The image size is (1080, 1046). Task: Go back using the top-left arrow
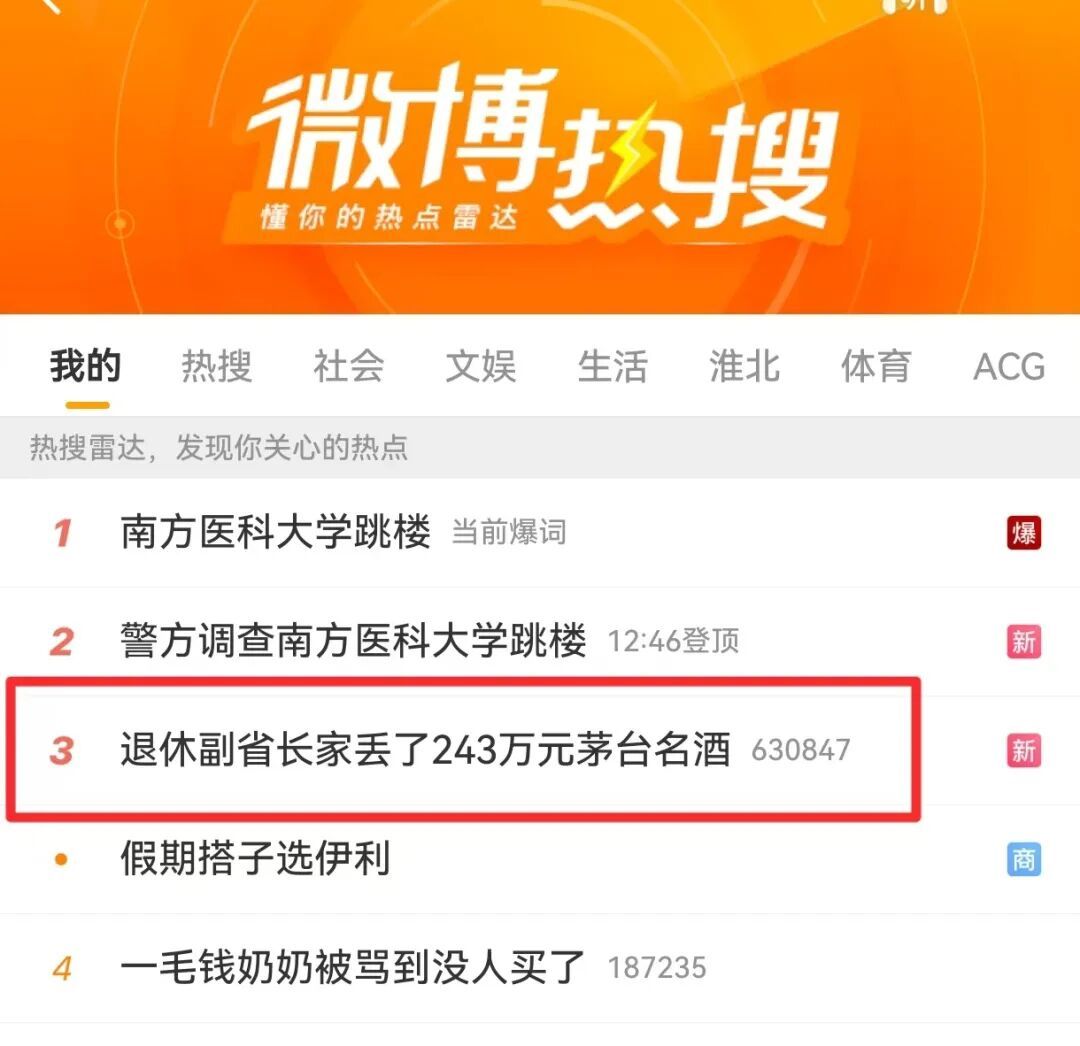(51, 6)
